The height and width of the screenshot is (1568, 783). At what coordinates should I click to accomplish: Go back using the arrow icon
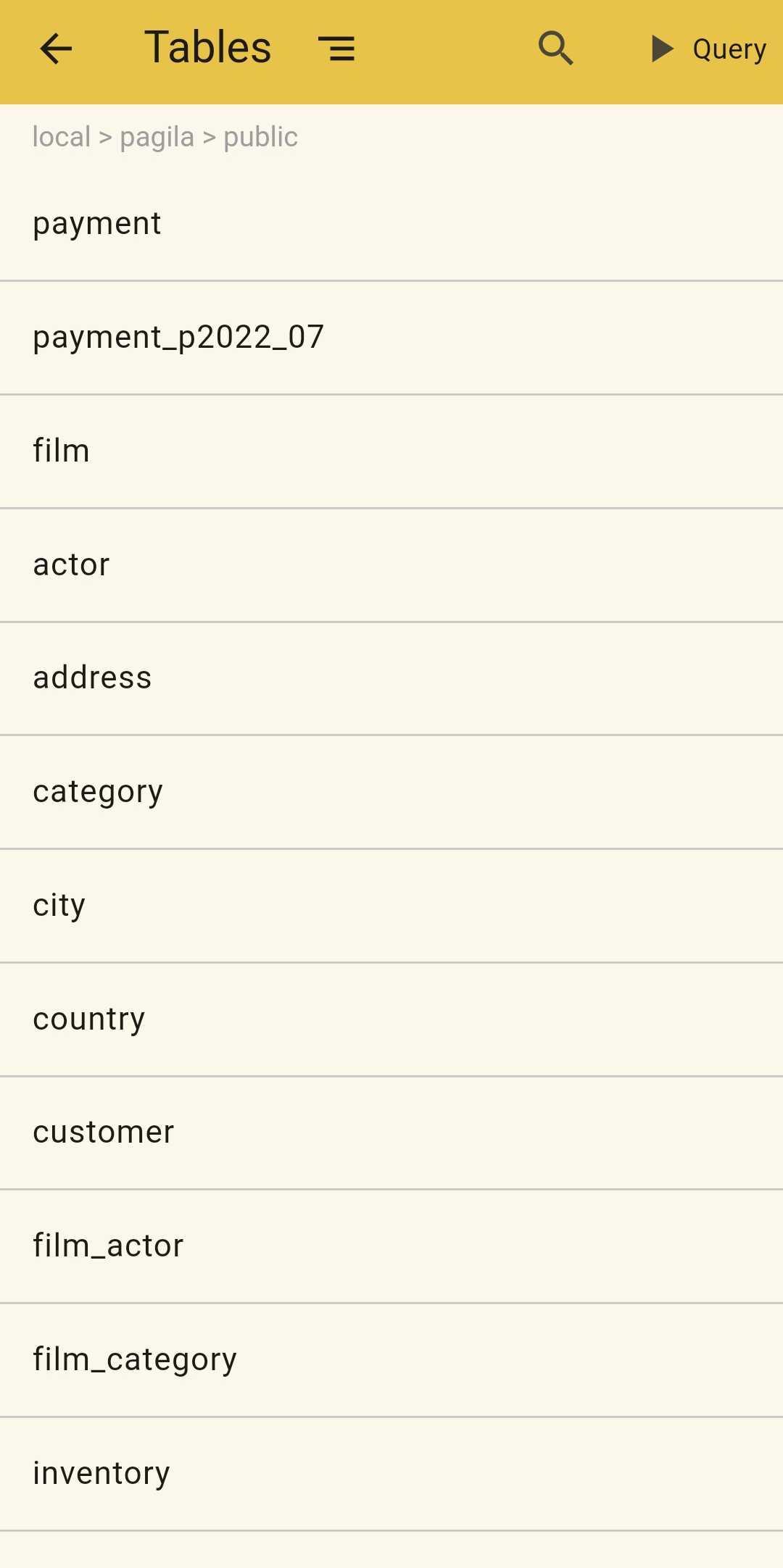tap(56, 49)
